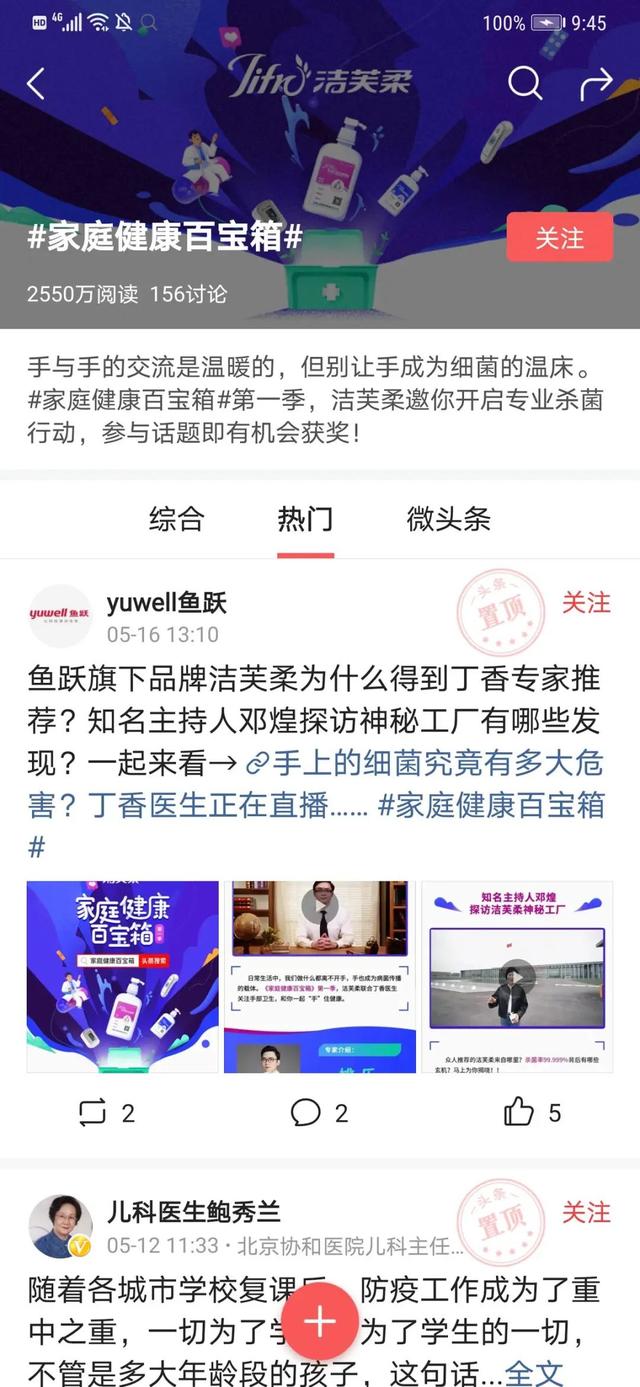Comment on yuwell鱼跃's post
The height and width of the screenshot is (1387, 640).
coord(319,1112)
